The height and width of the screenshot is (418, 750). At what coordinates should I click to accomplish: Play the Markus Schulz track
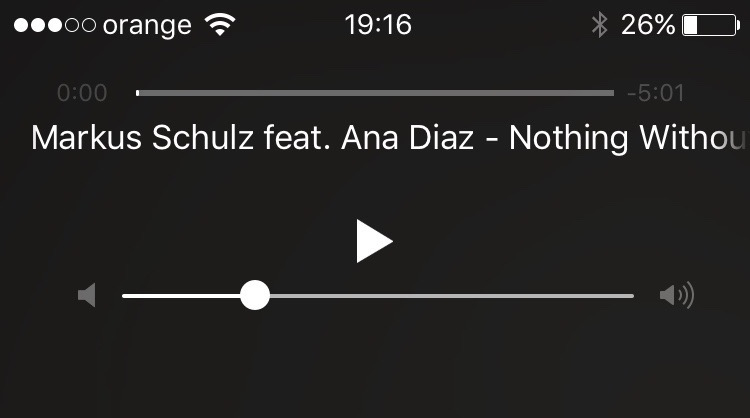(374, 241)
